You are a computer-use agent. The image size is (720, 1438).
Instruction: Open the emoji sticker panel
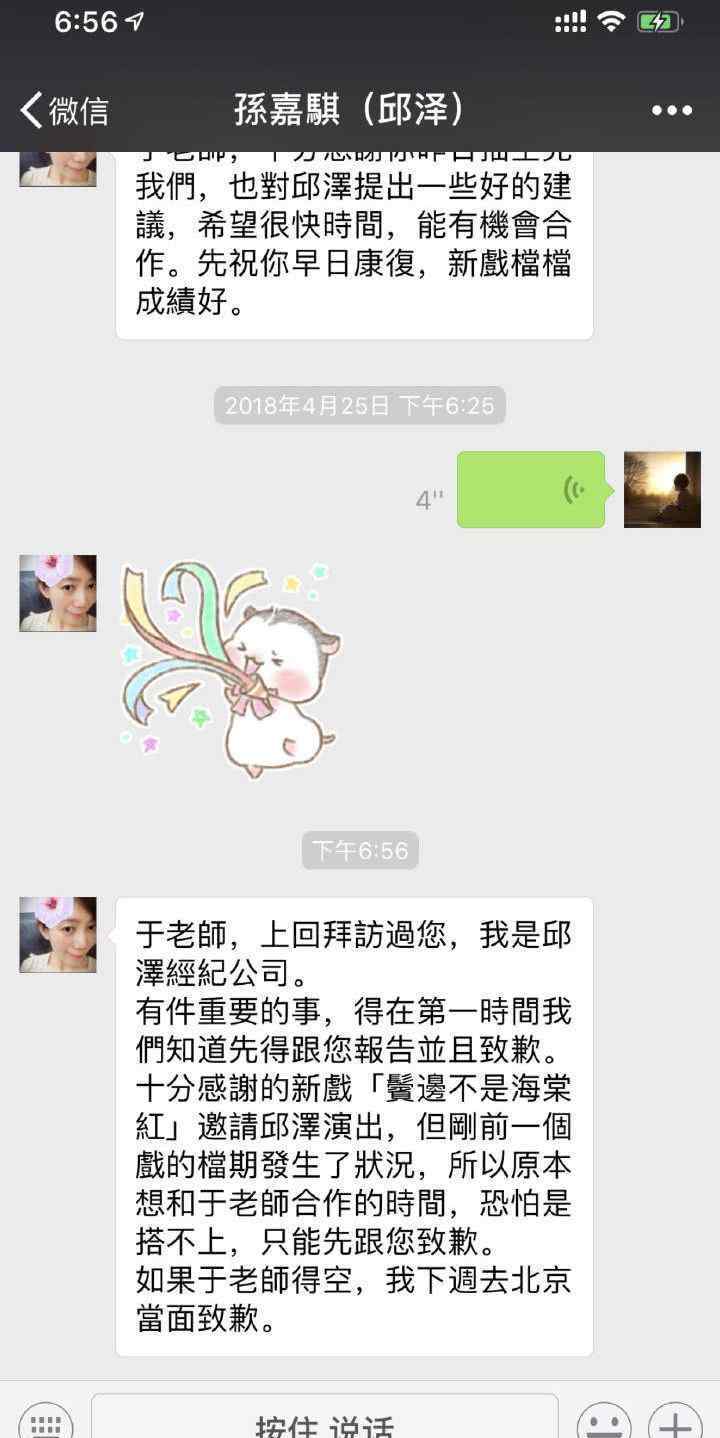(604, 1422)
